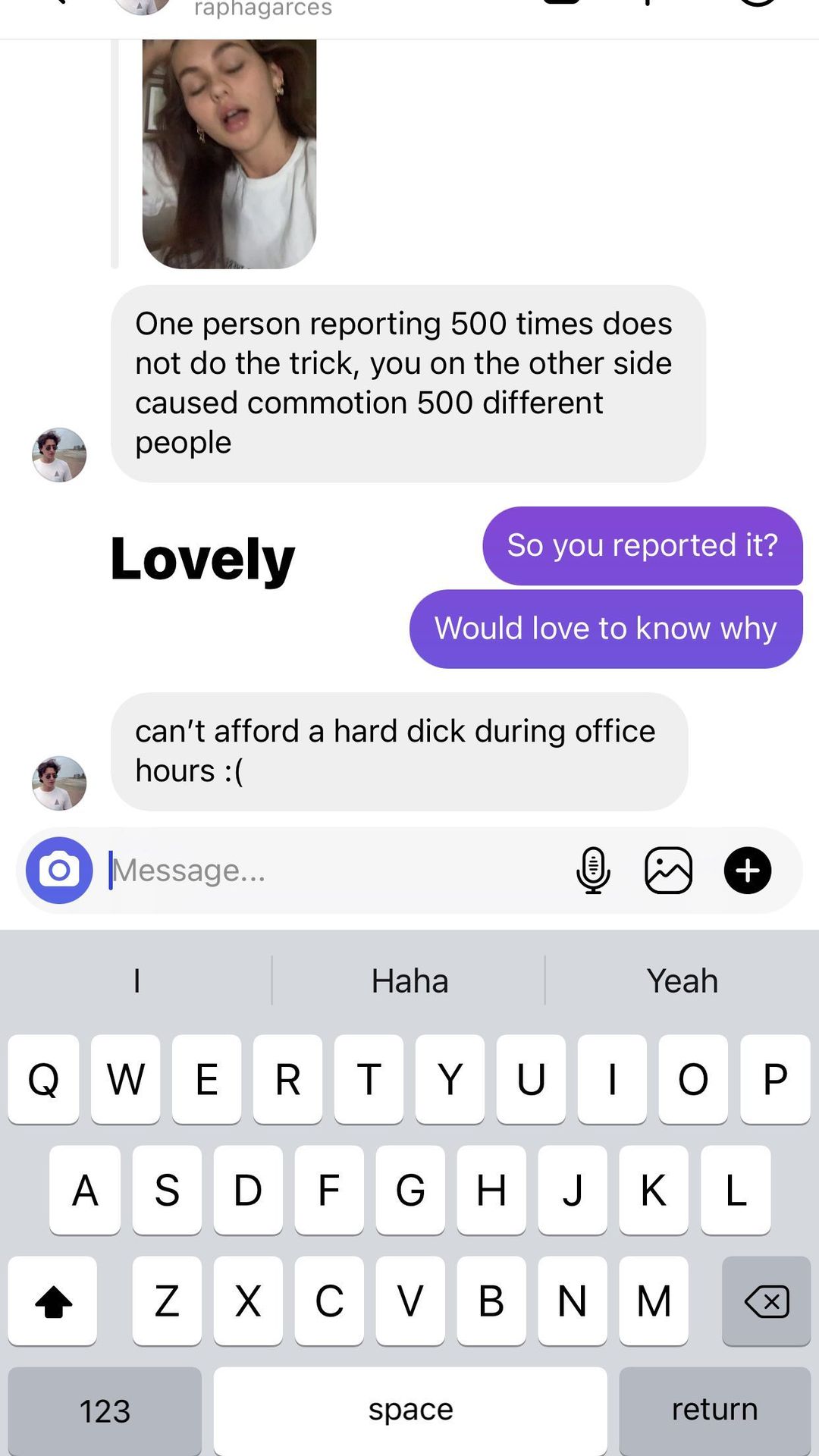Viewport: 819px width, 1456px height.
Task: Tap the backspace key on the keyboard
Action: (x=767, y=1301)
